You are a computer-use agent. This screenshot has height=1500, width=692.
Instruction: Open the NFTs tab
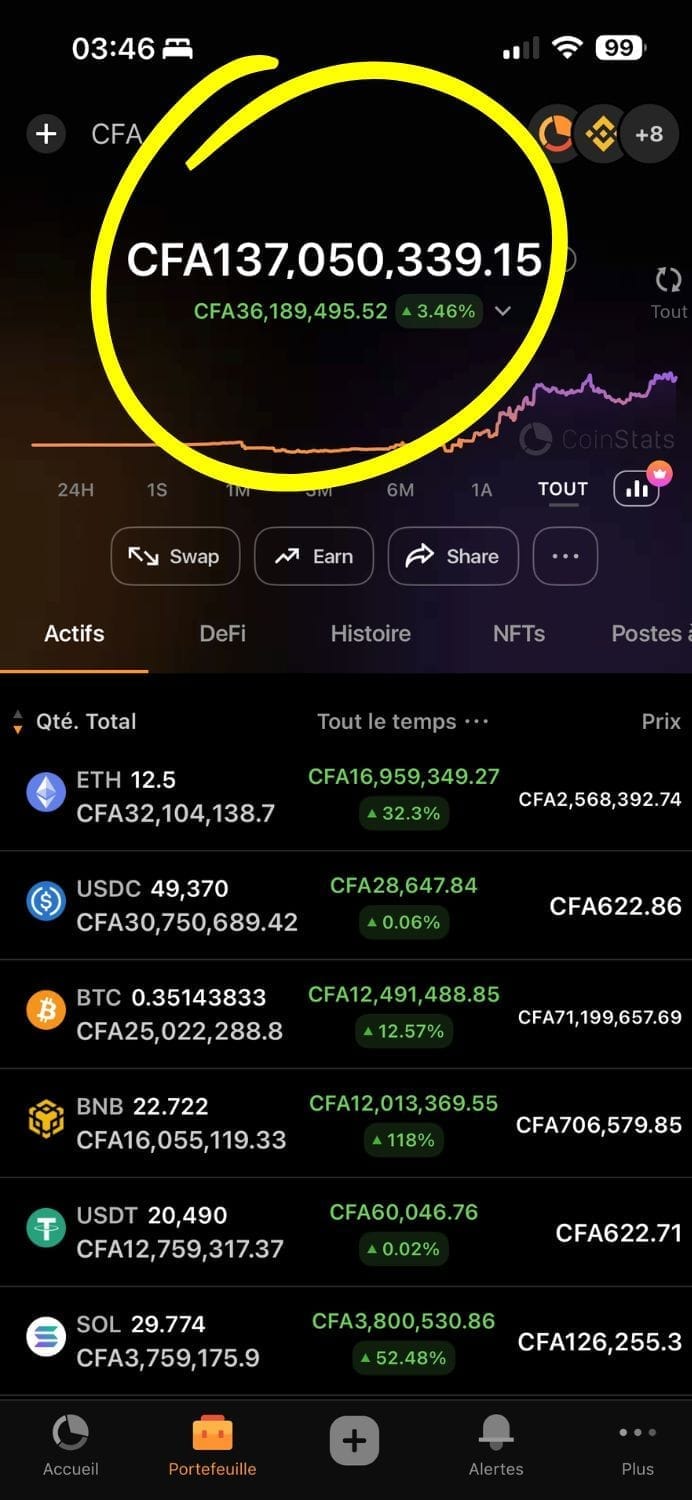point(518,633)
